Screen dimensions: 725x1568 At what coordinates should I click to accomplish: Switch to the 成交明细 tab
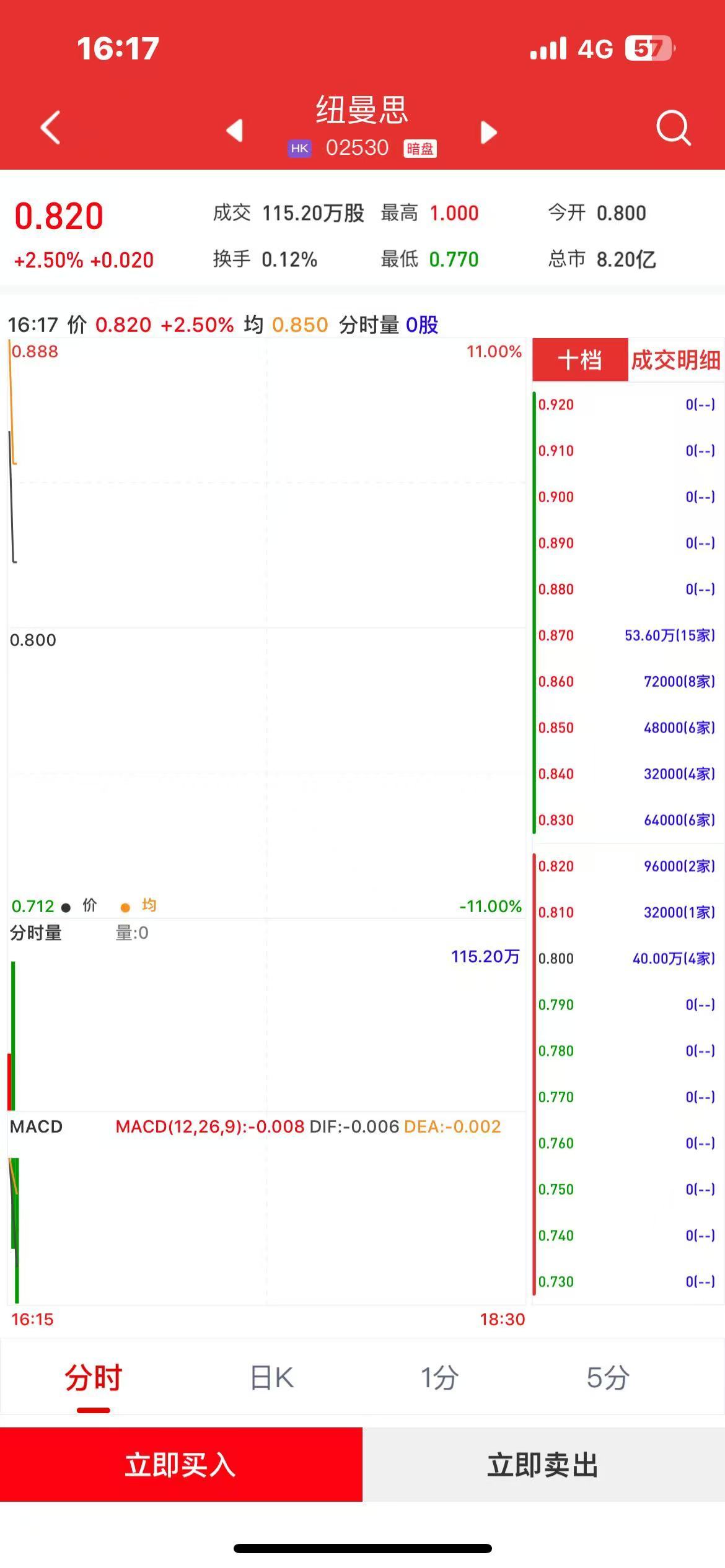(675, 360)
